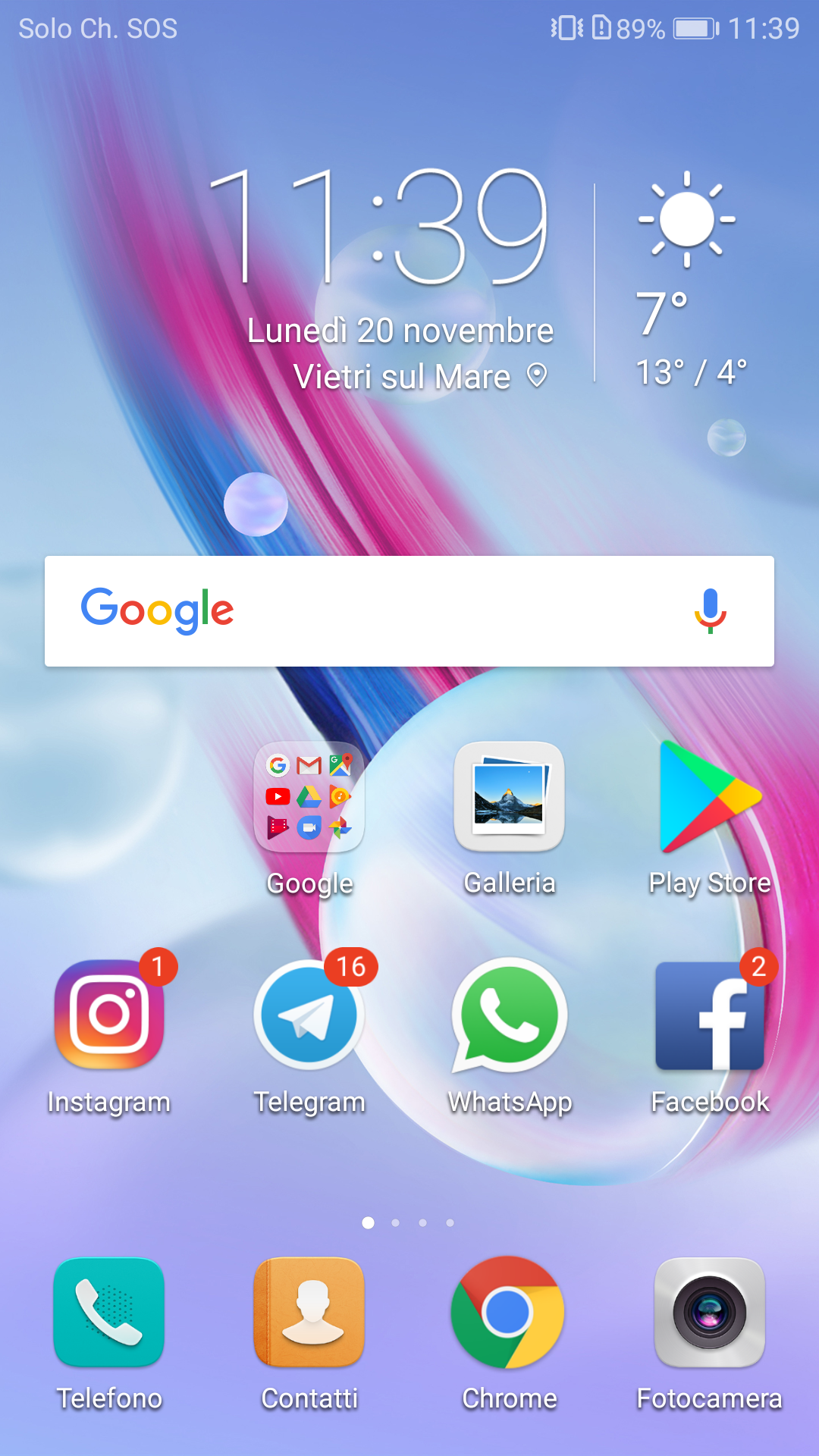Screen dimensions: 819x1456
Task: Open the Google search box
Action: (409, 611)
